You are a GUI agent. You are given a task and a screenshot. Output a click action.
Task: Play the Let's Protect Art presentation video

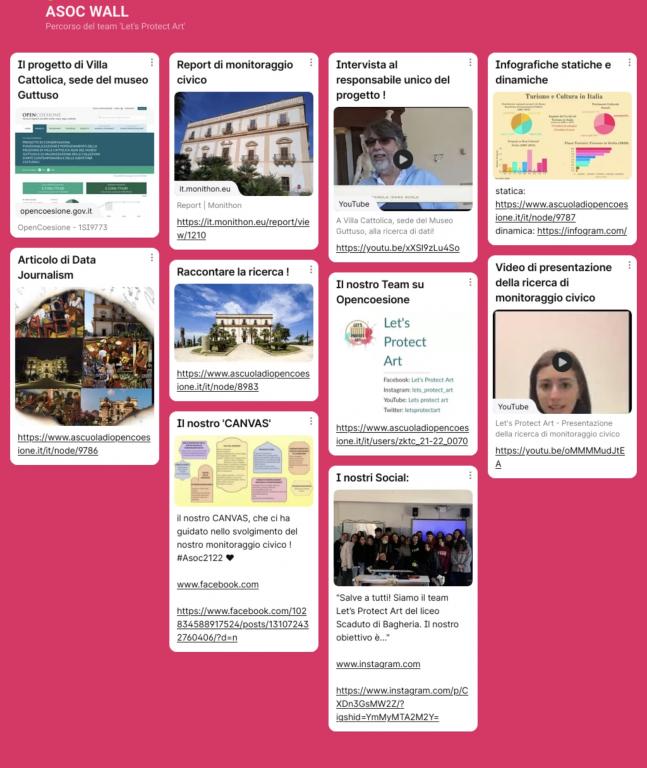pyautogui.click(x=563, y=361)
